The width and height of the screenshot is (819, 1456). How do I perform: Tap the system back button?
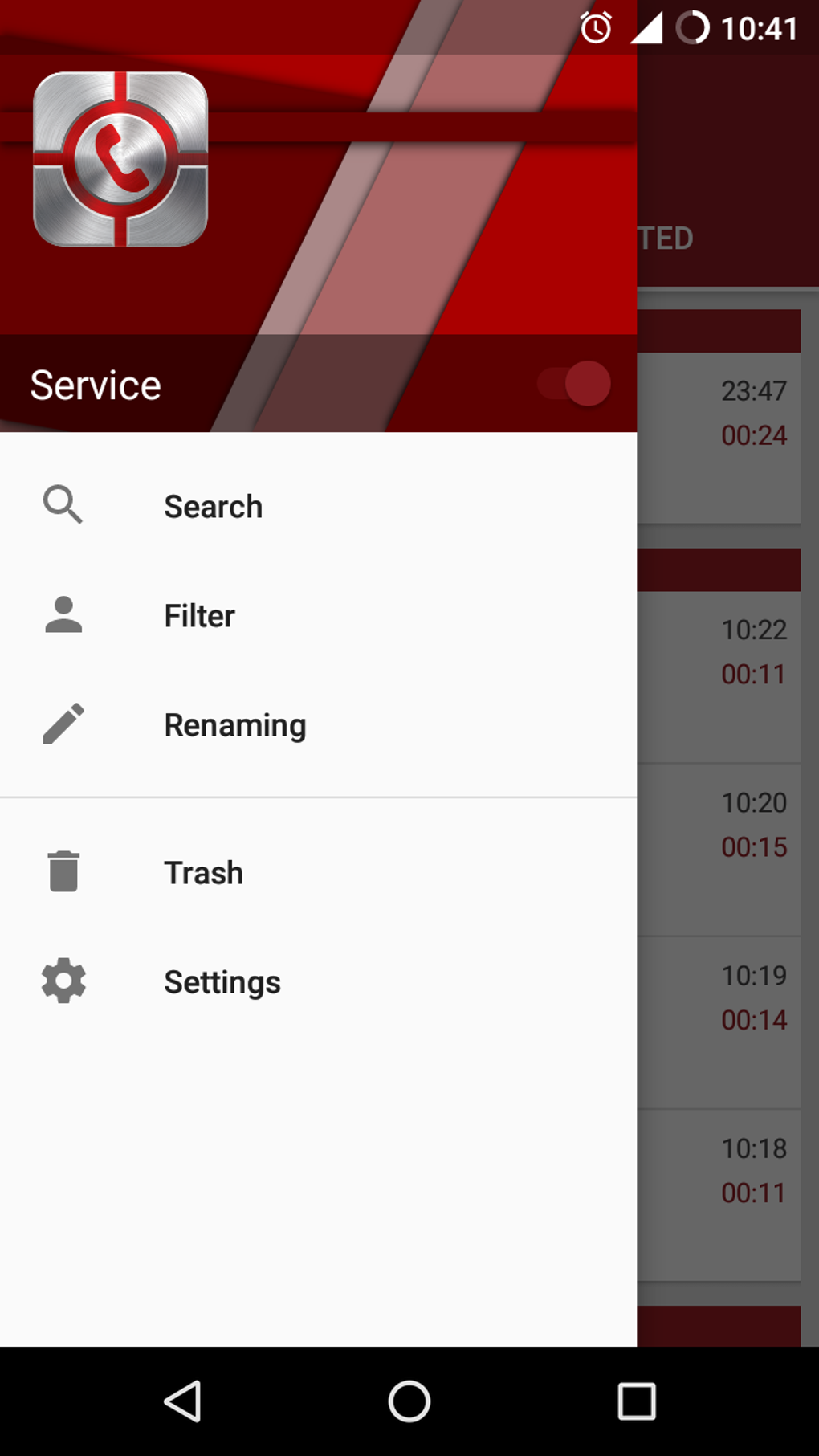[x=183, y=1401]
